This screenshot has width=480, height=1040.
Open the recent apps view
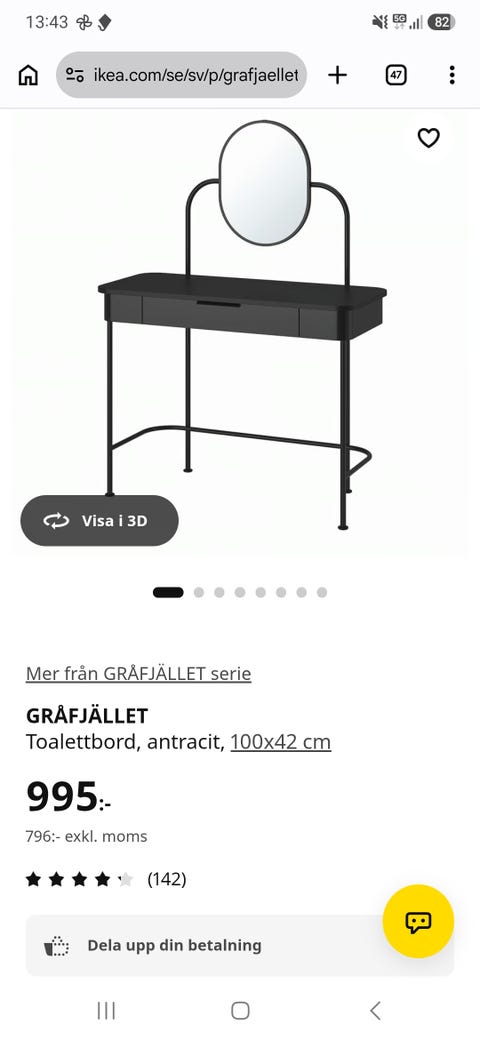(x=106, y=1011)
